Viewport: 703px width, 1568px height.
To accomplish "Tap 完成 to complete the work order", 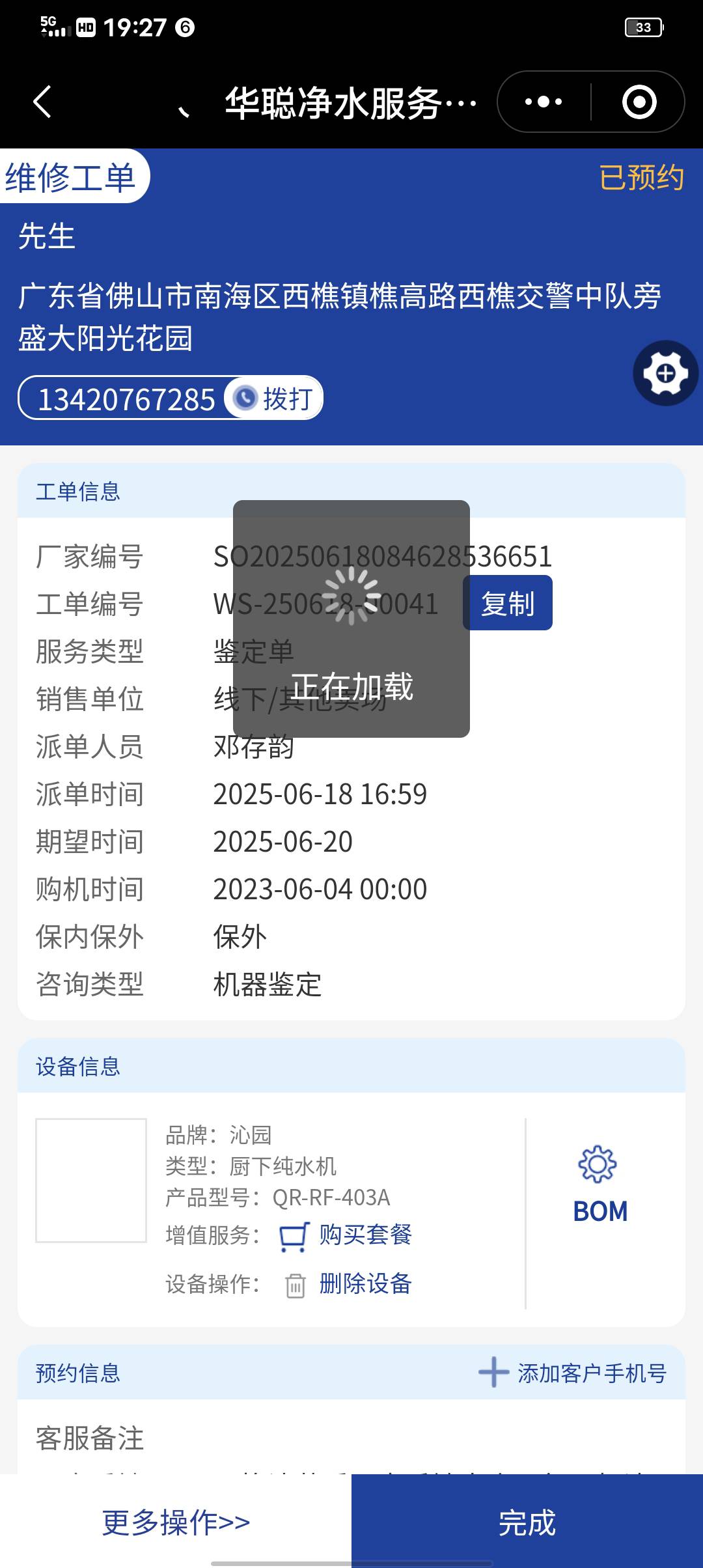I will pyautogui.click(x=527, y=1522).
